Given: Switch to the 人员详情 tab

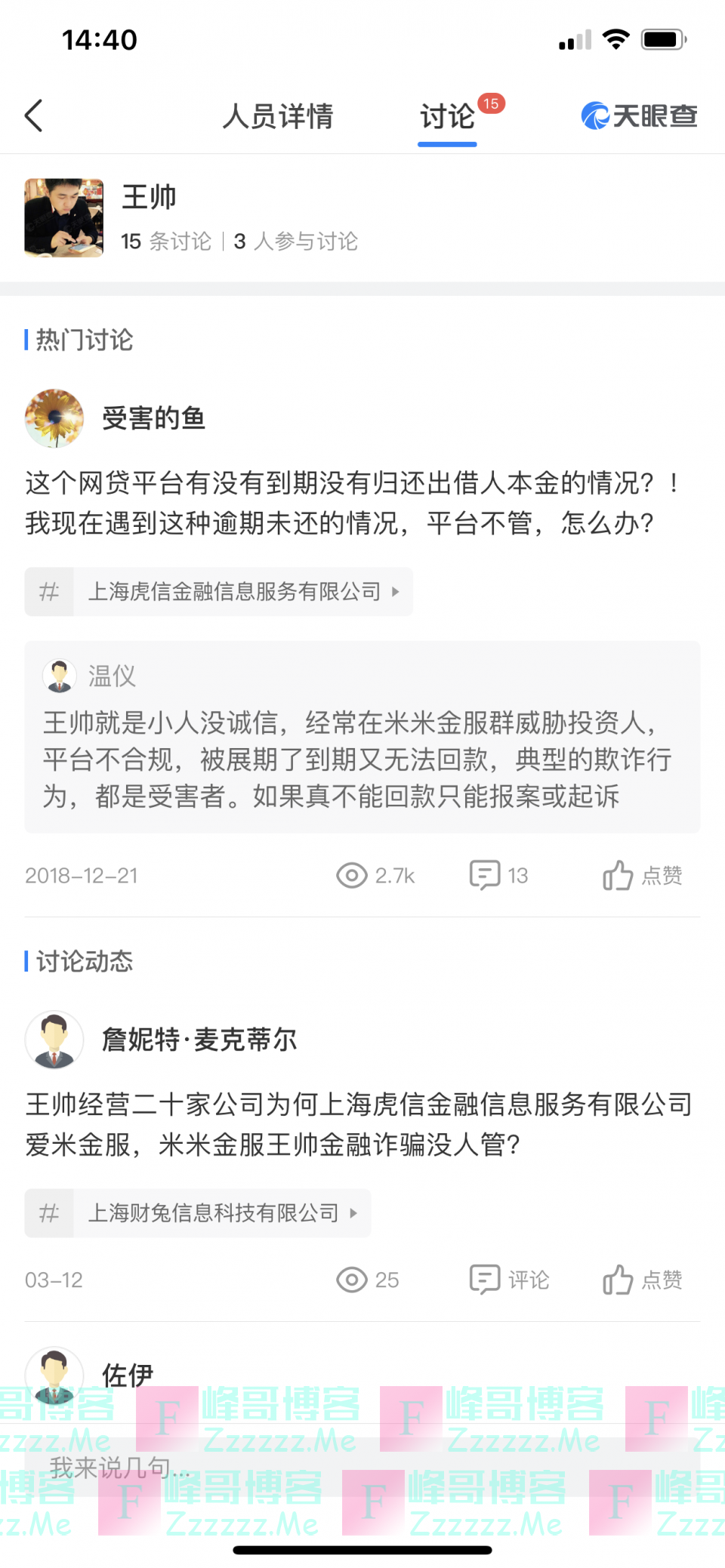Looking at the screenshot, I should point(277,116).
